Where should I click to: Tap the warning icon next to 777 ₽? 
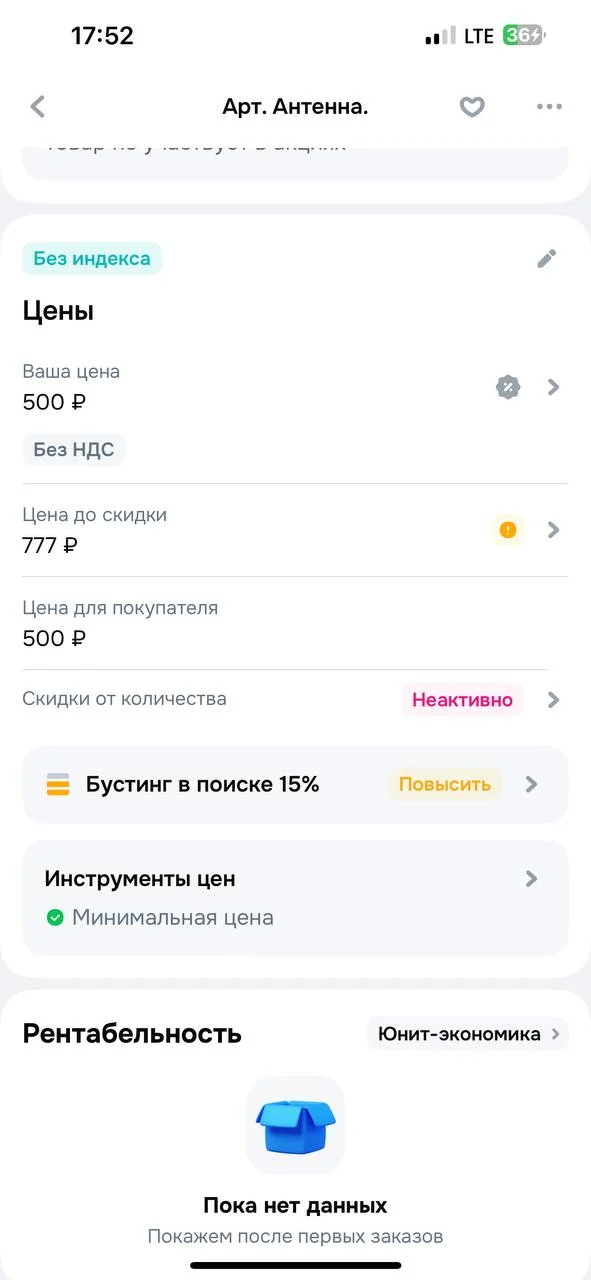508,530
